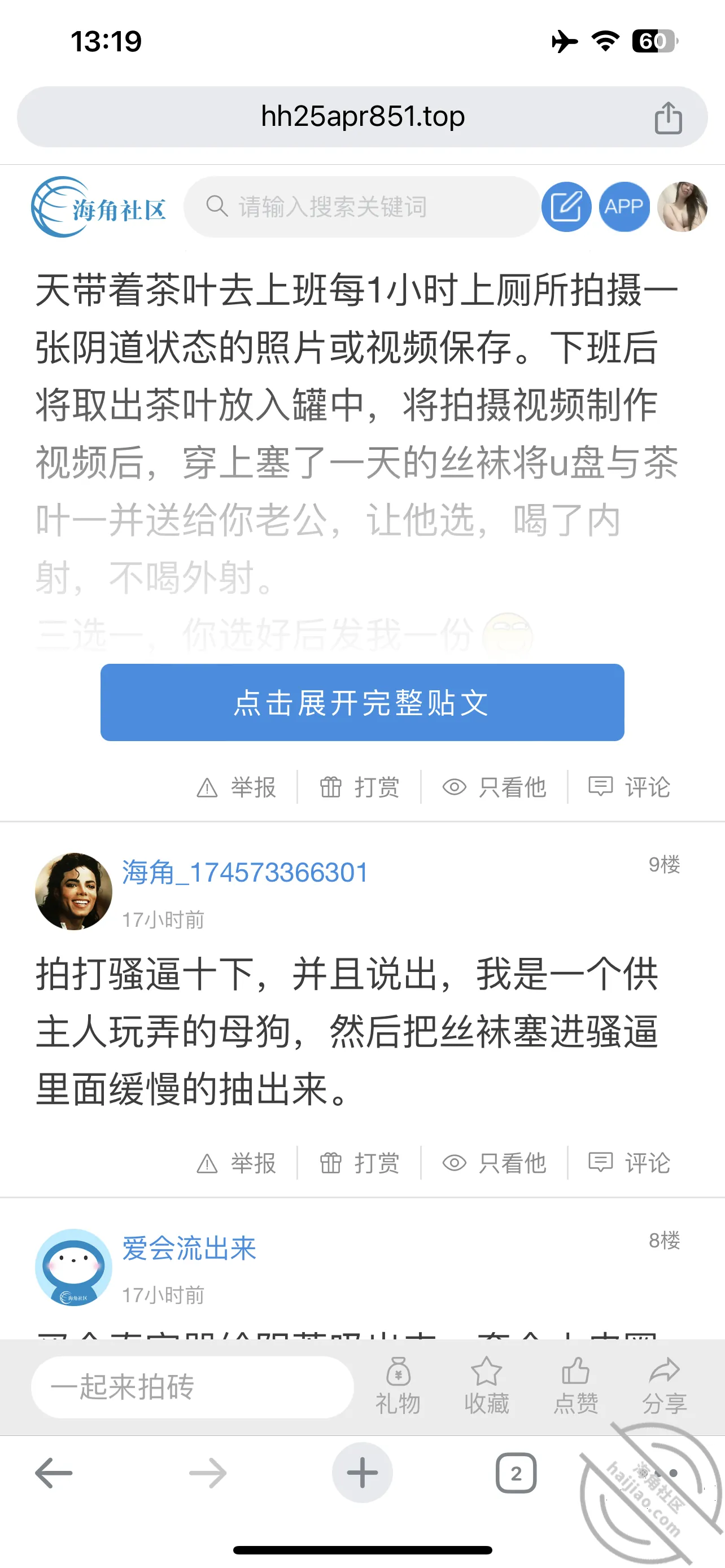
Task: Tap the share icon in the address bar
Action: point(668,117)
